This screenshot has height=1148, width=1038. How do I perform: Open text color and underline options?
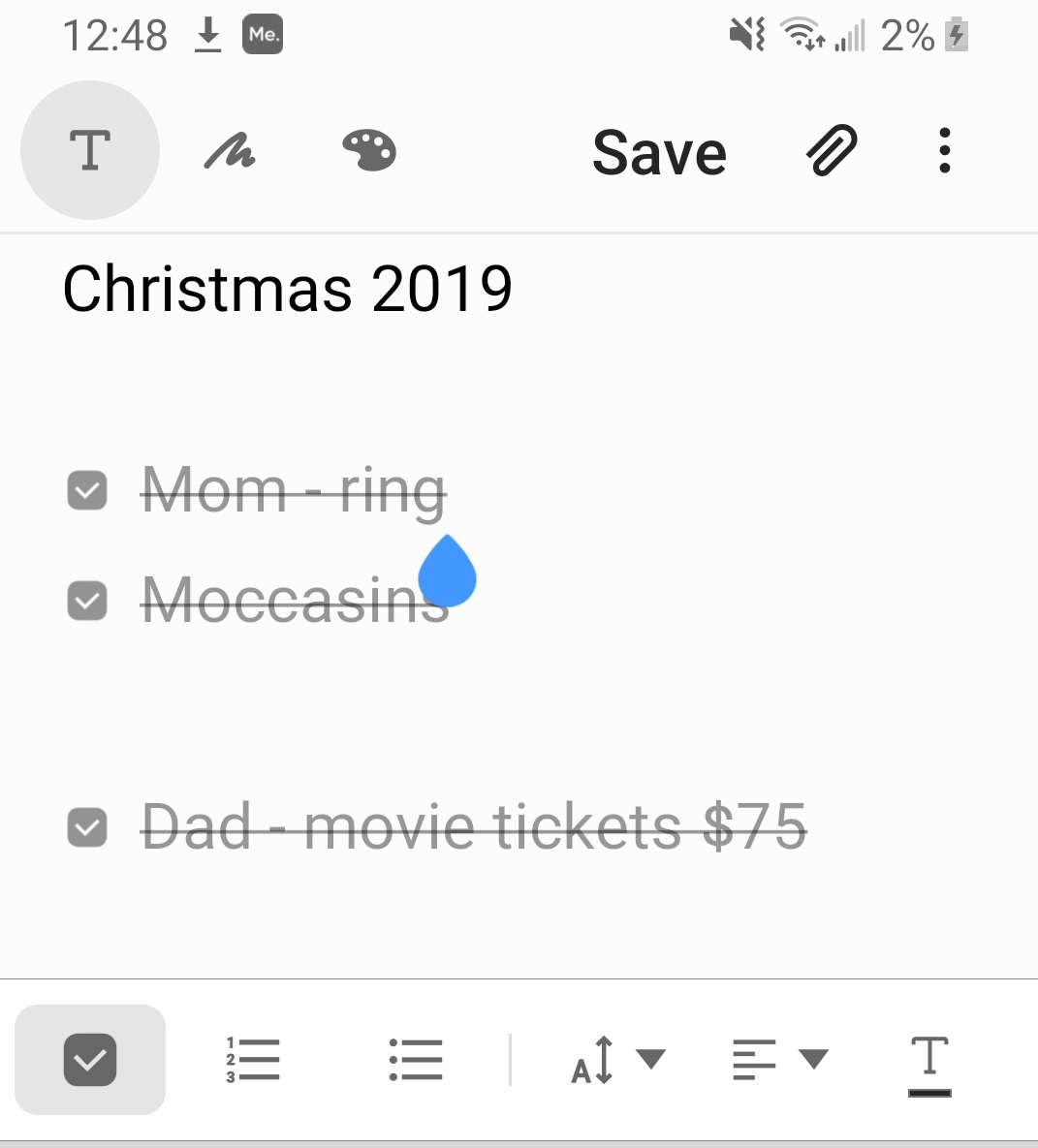click(x=928, y=1061)
